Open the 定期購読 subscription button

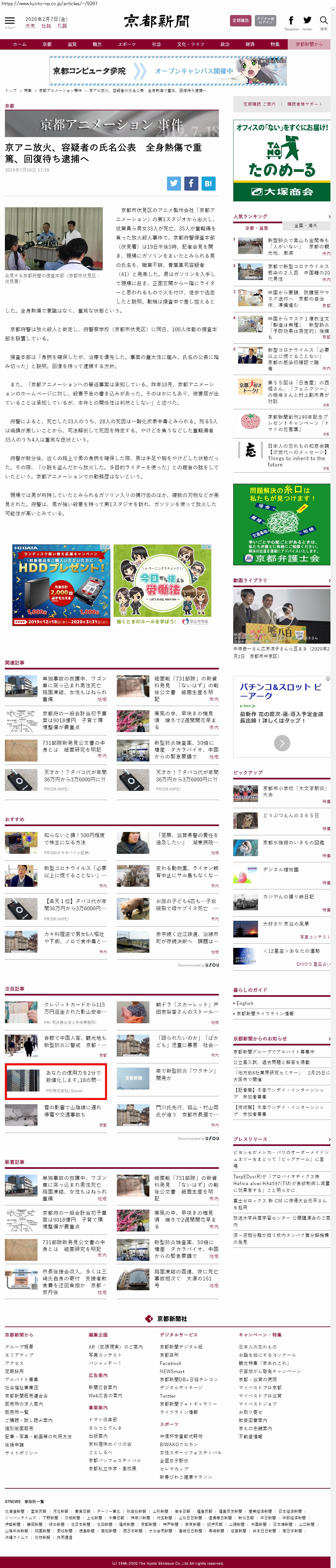click(240, 21)
